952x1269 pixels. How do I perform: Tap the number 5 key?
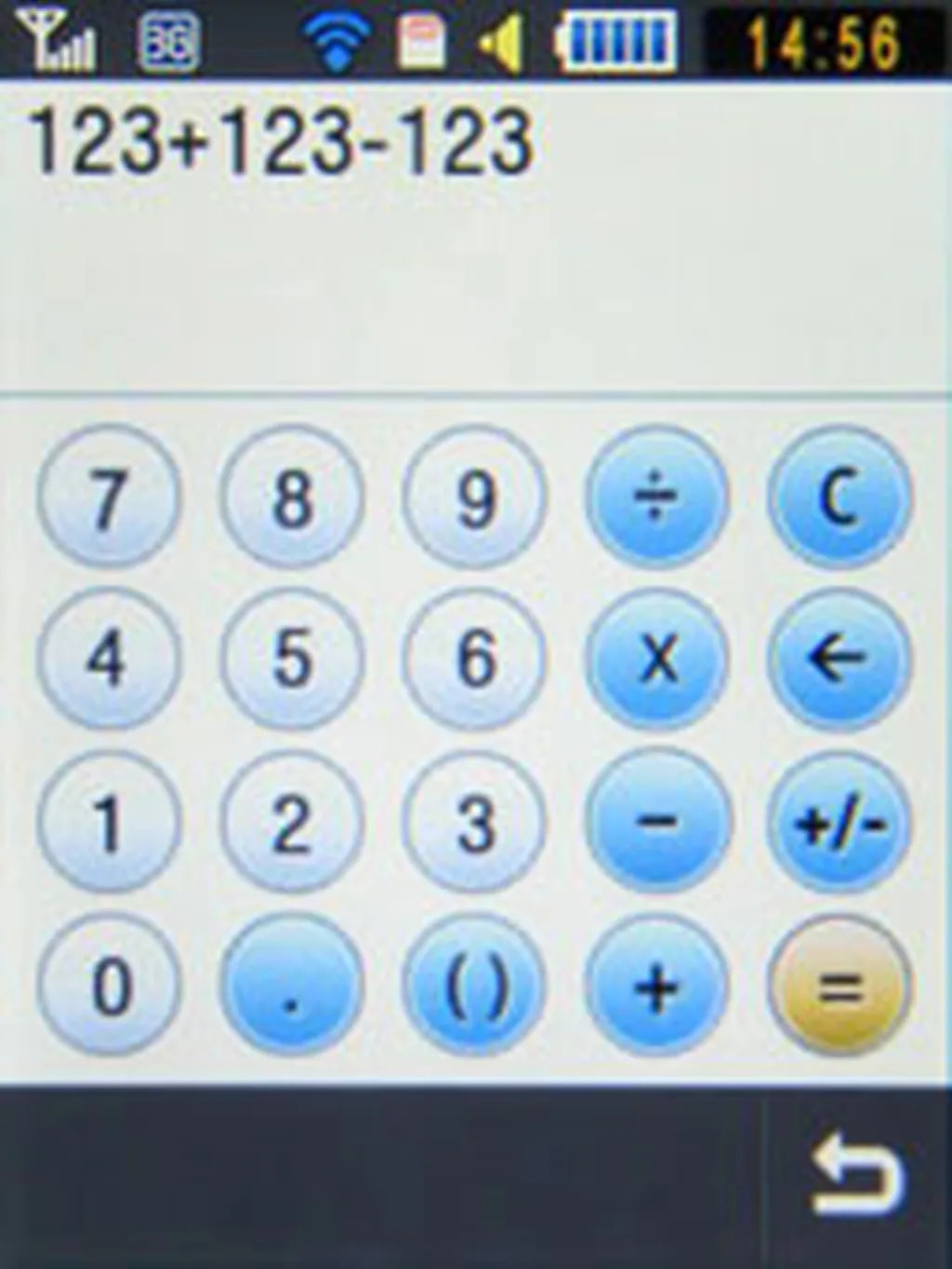[292, 658]
